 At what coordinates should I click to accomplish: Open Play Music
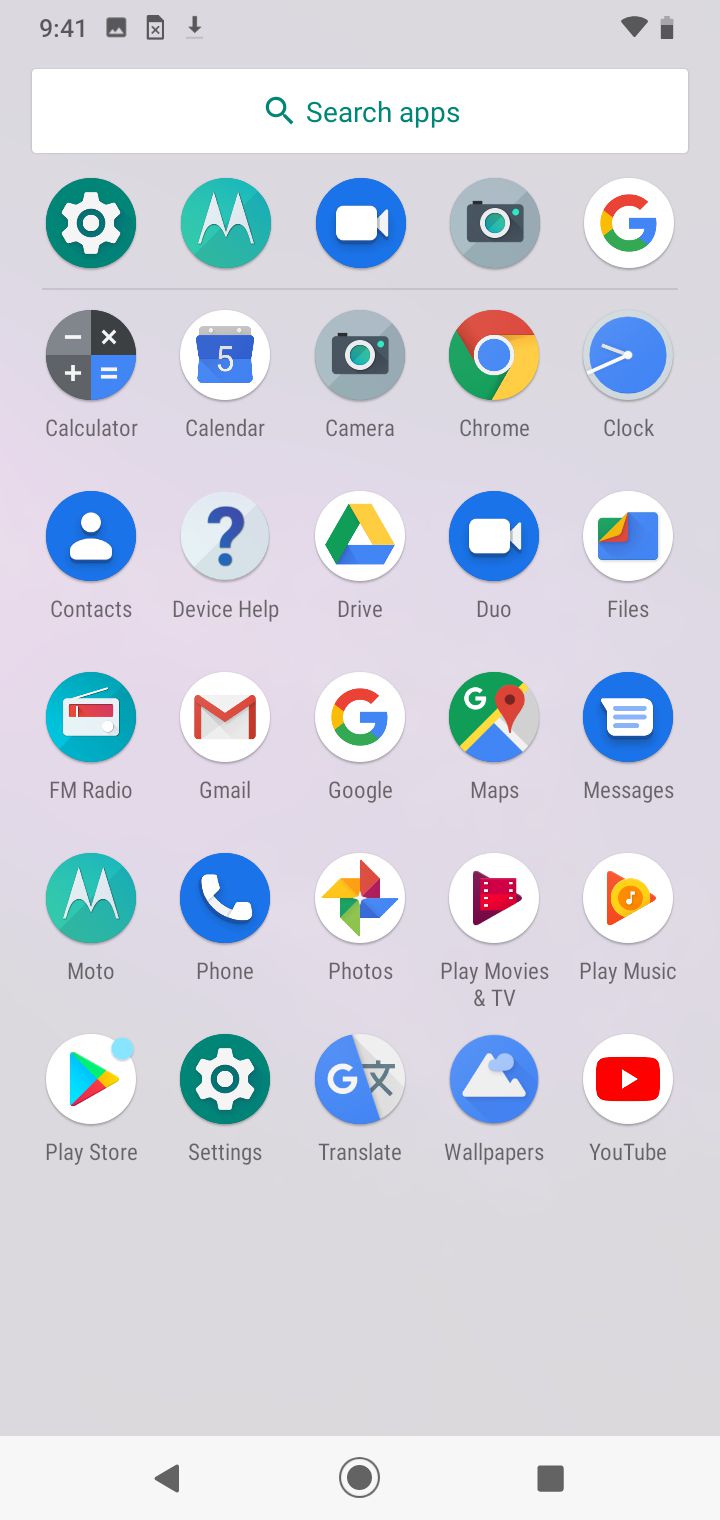coord(628,899)
